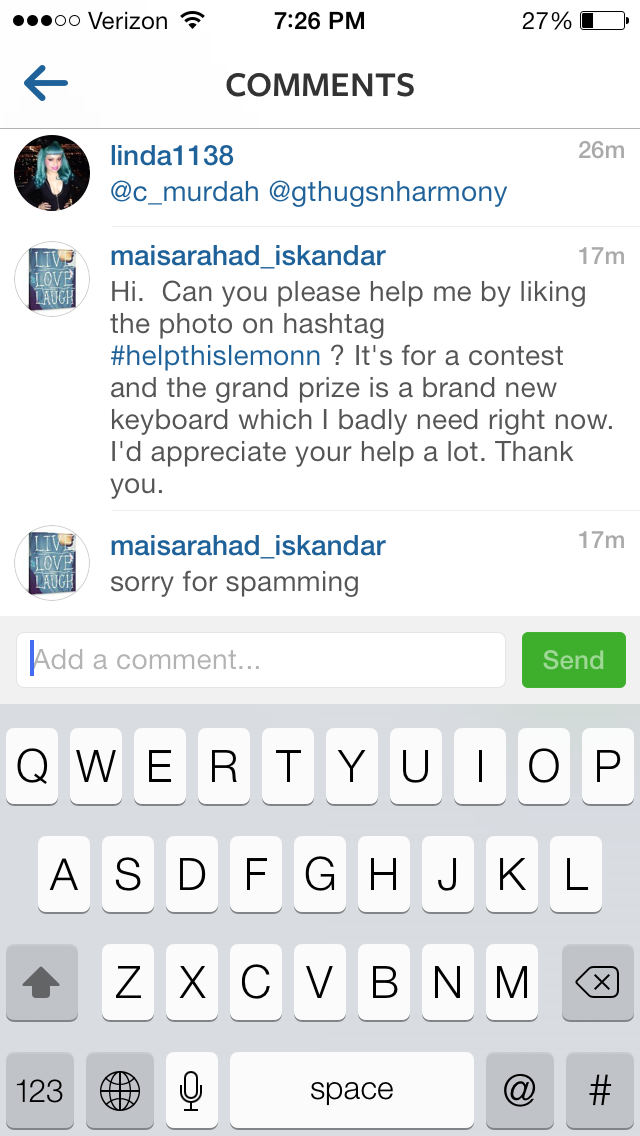Send the comment with the green button
The width and height of the screenshot is (640, 1136).
573,660
